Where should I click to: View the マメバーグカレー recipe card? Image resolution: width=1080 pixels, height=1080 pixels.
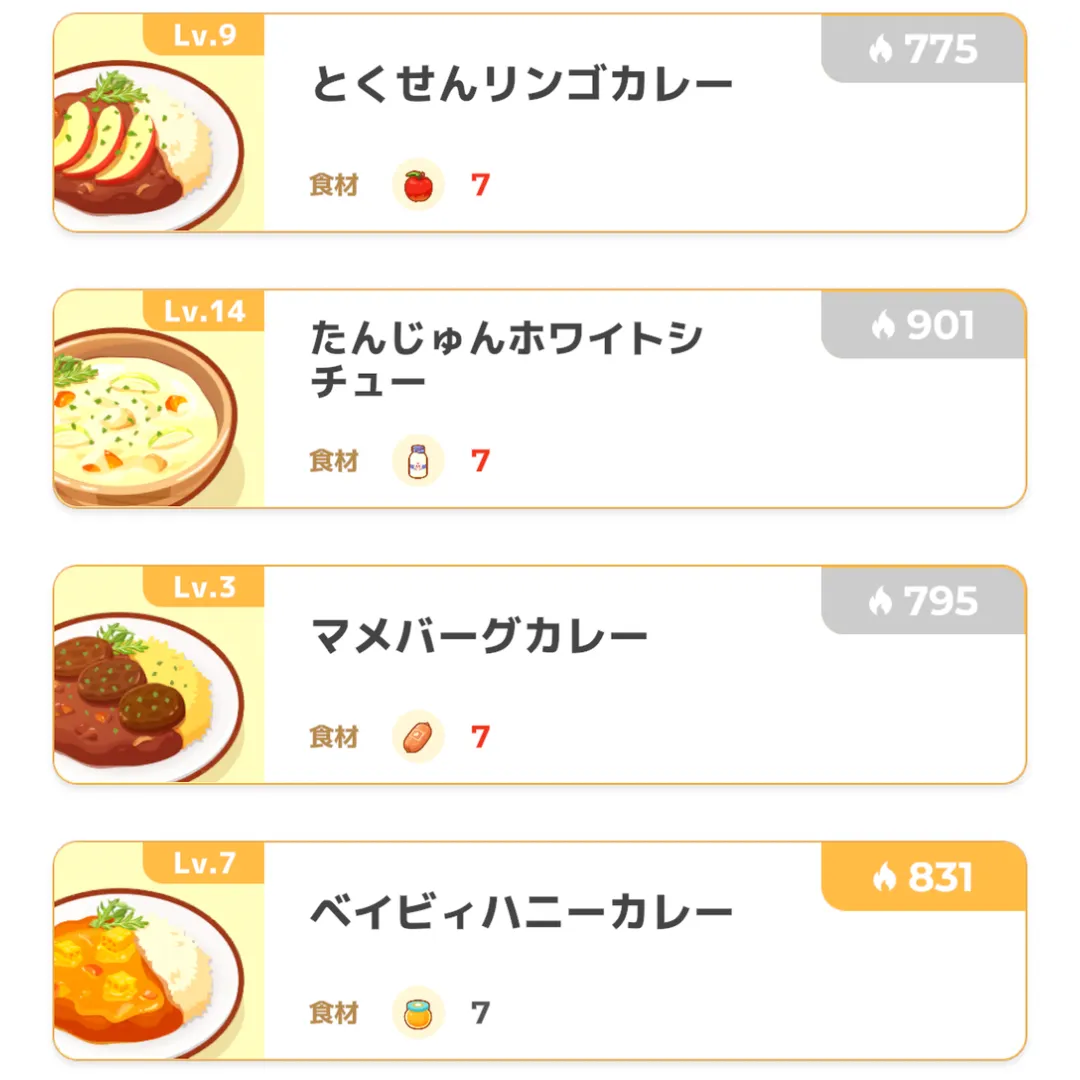point(540,675)
